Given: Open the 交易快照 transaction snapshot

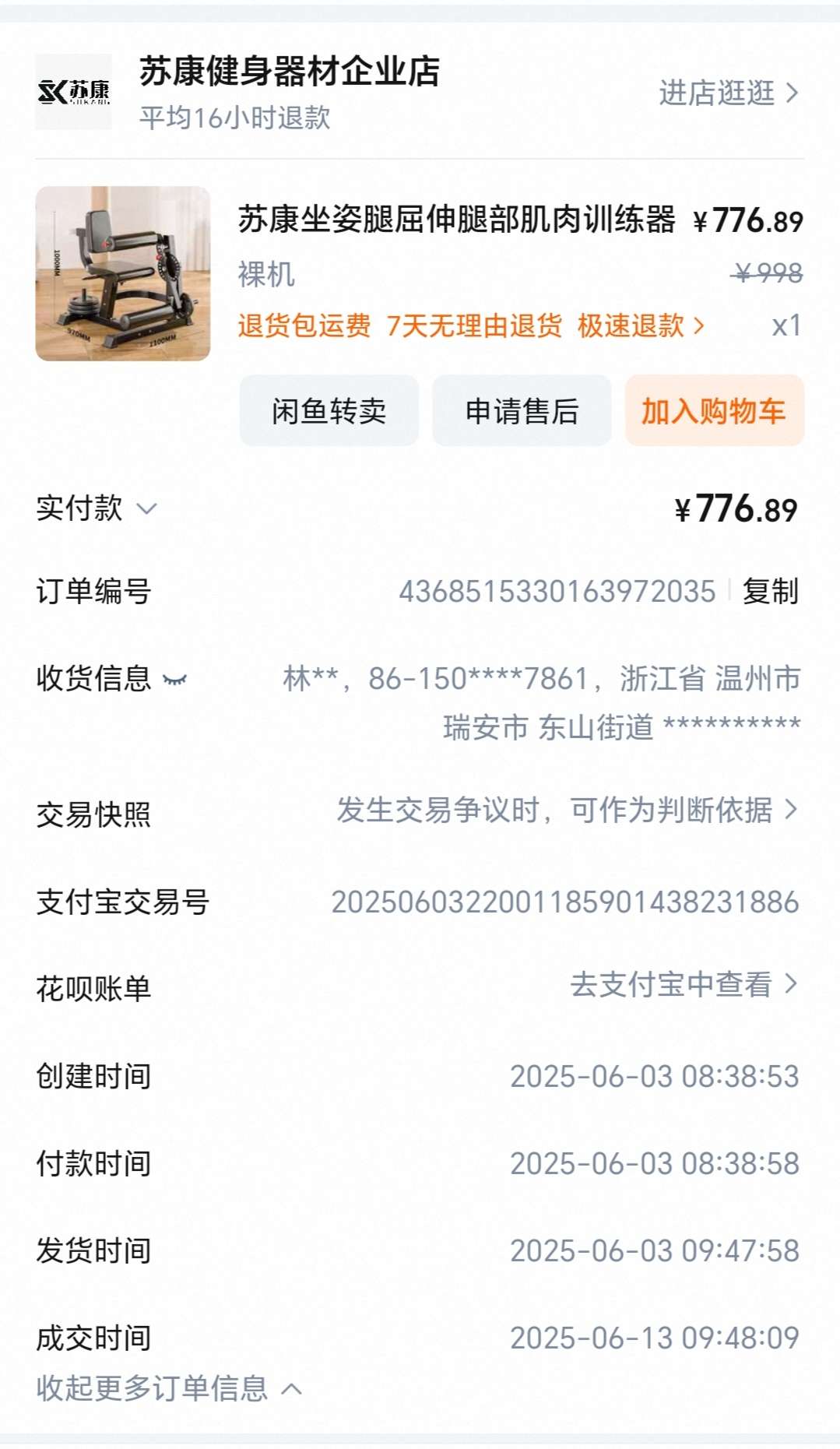Looking at the screenshot, I should [x=420, y=811].
